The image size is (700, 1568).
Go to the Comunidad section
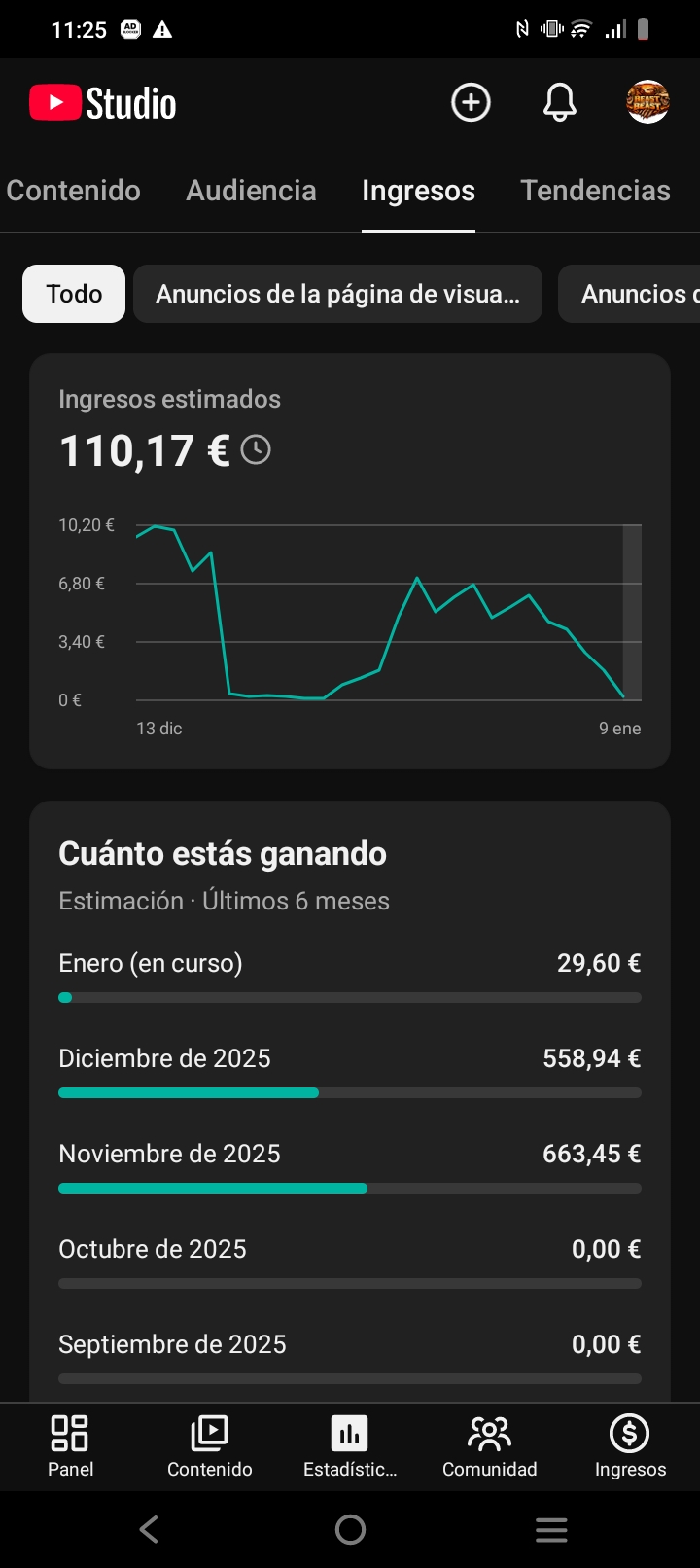[x=489, y=1446]
